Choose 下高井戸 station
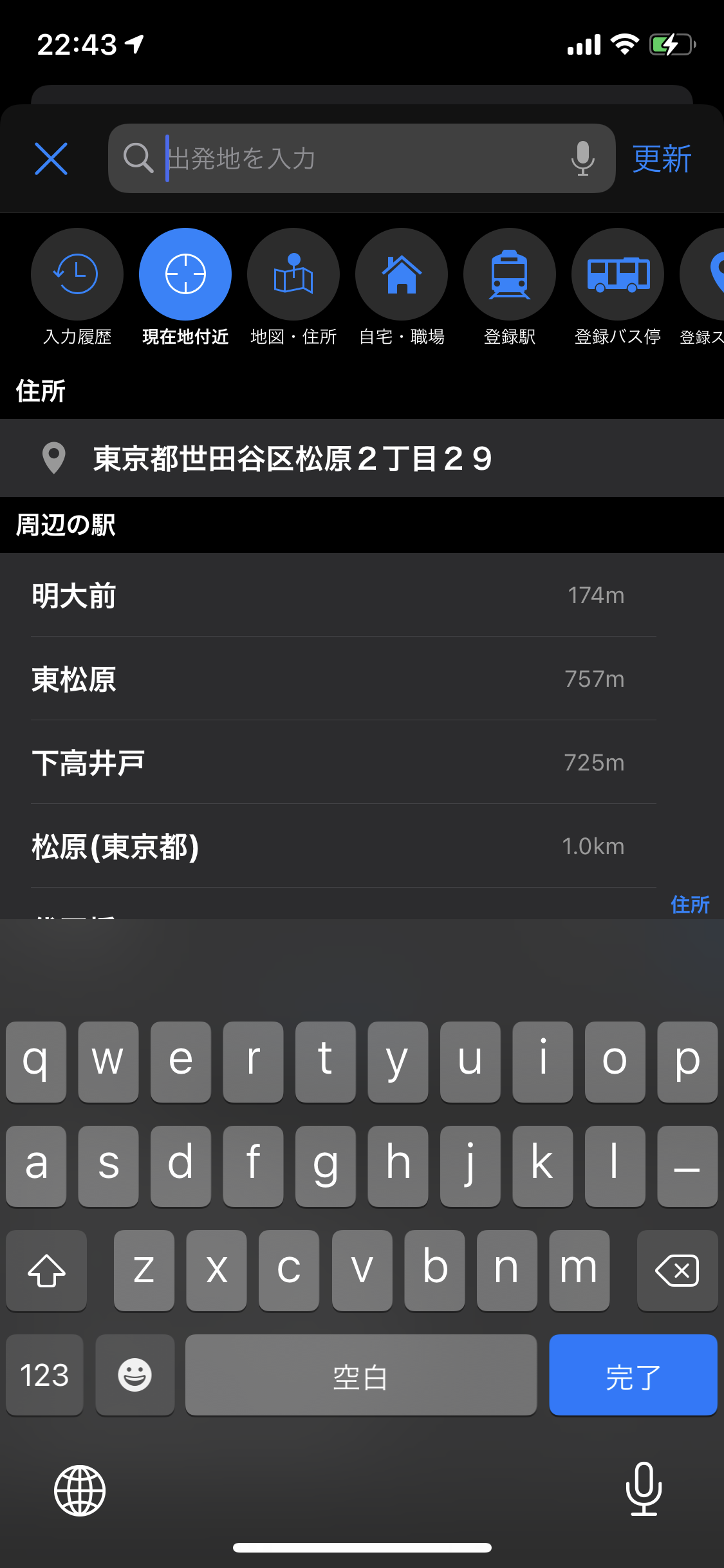Viewport: 724px width, 1568px height. click(x=328, y=763)
